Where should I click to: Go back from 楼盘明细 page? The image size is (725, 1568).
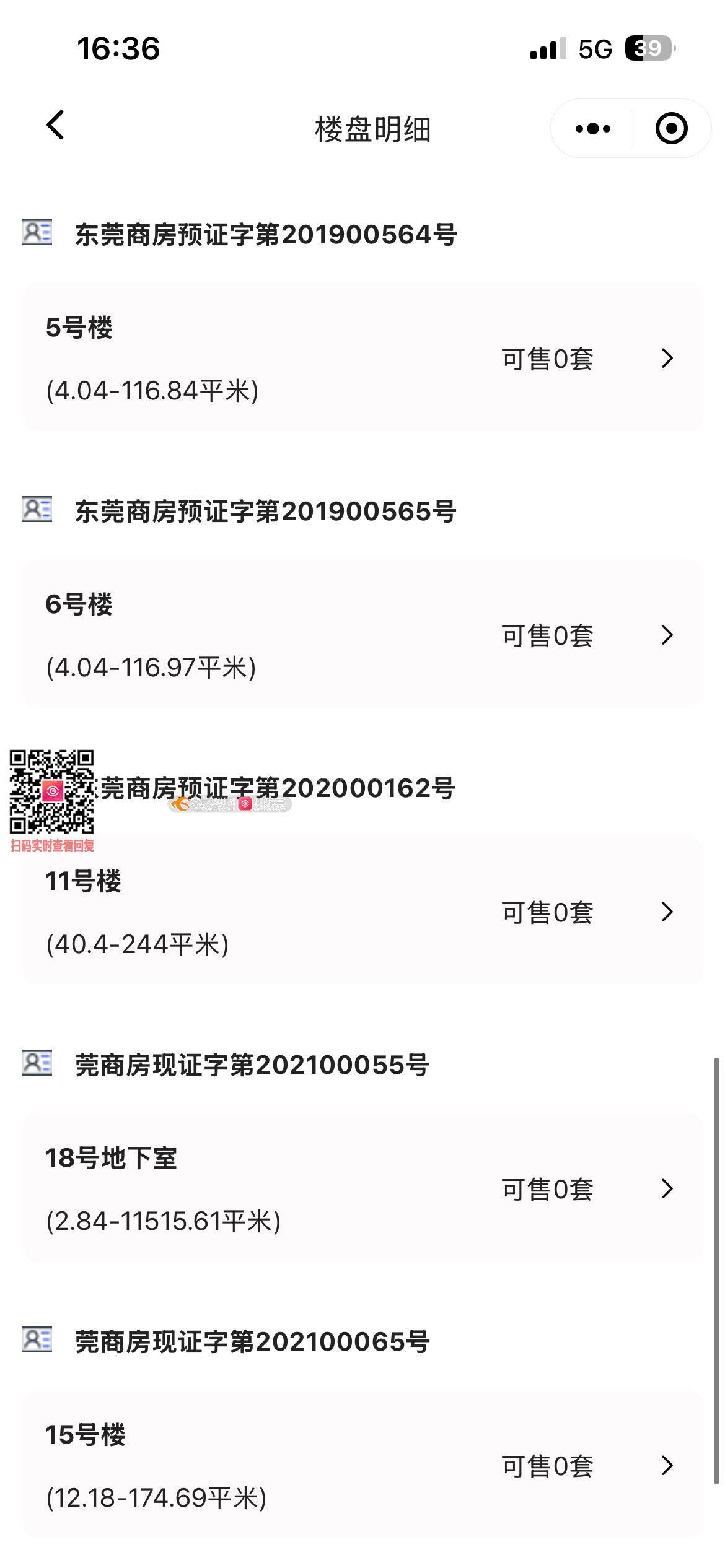[x=56, y=126]
